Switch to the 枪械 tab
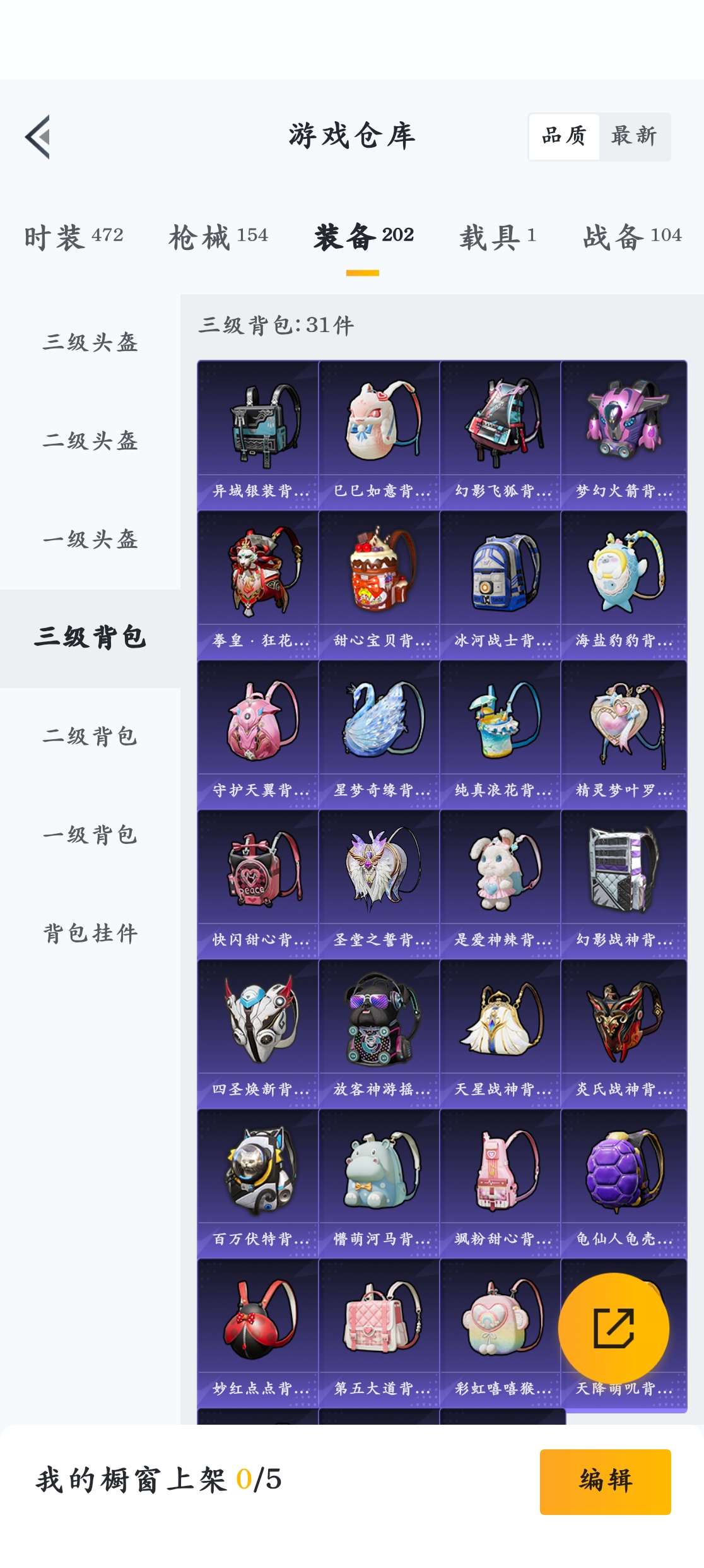Image resolution: width=704 pixels, height=1568 pixels. pyautogui.click(x=218, y=237)
